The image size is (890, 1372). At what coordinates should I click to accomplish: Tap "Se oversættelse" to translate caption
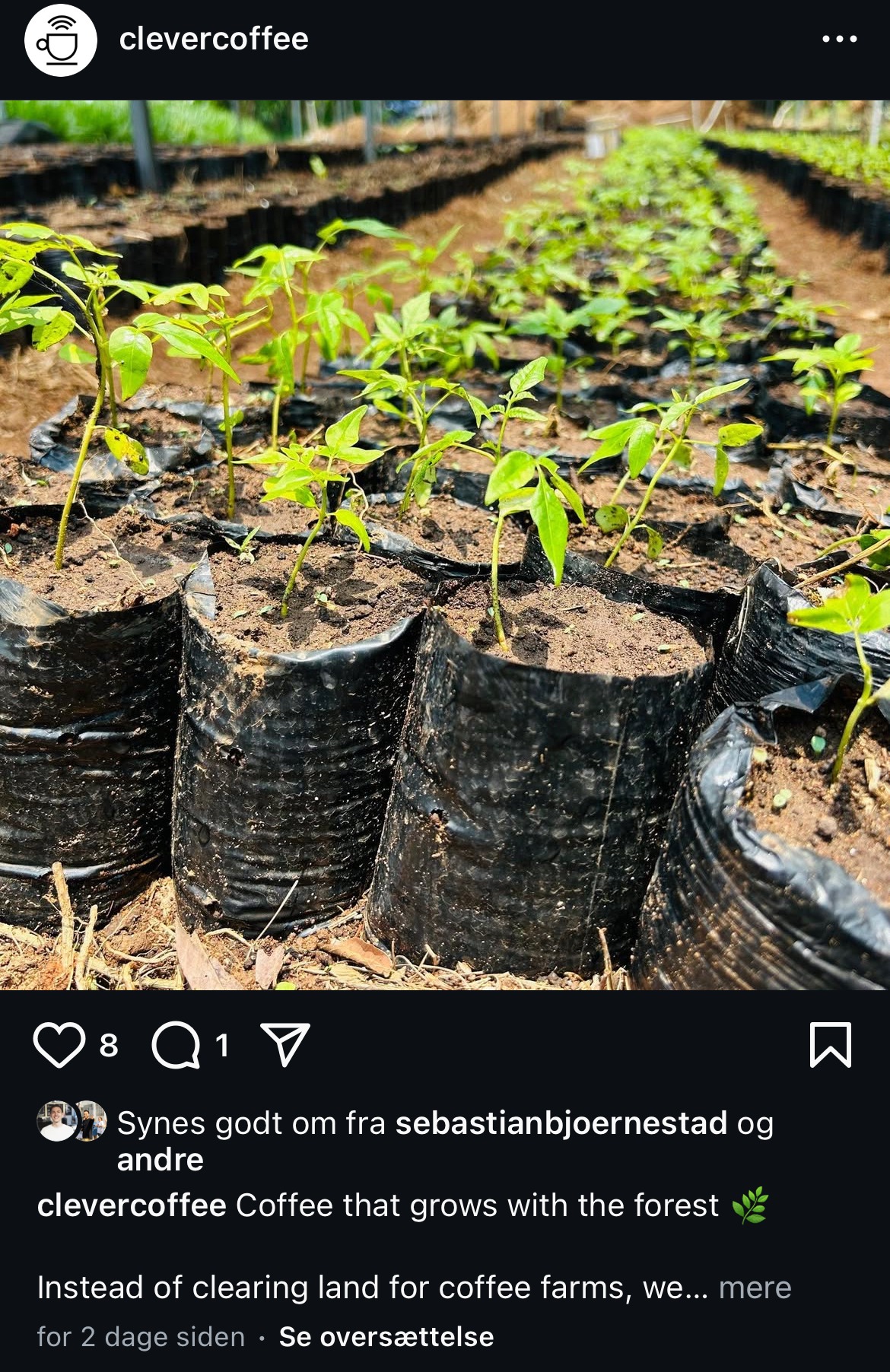click(386, 1337)
